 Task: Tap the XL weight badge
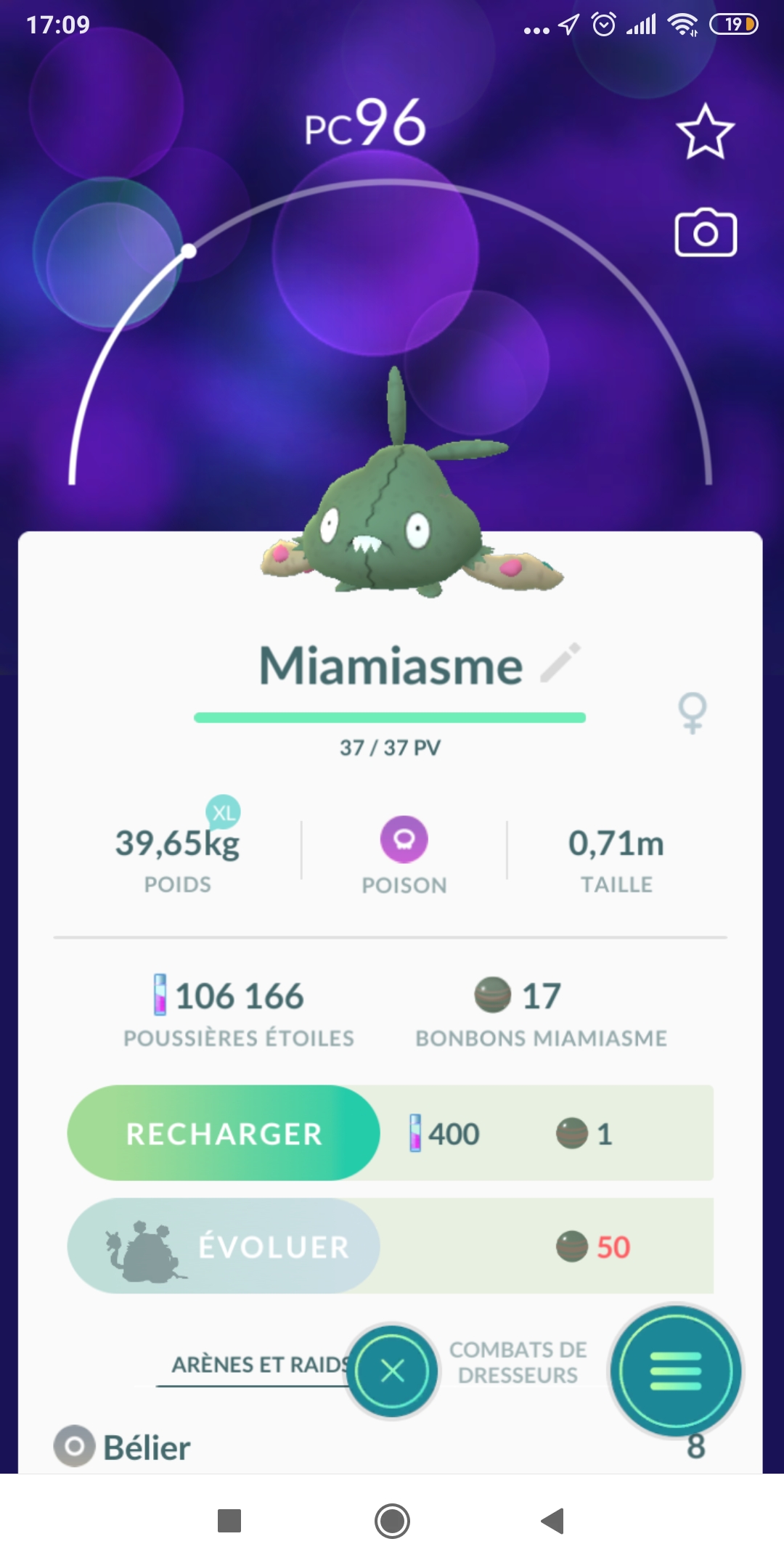(x=223, y=813)
